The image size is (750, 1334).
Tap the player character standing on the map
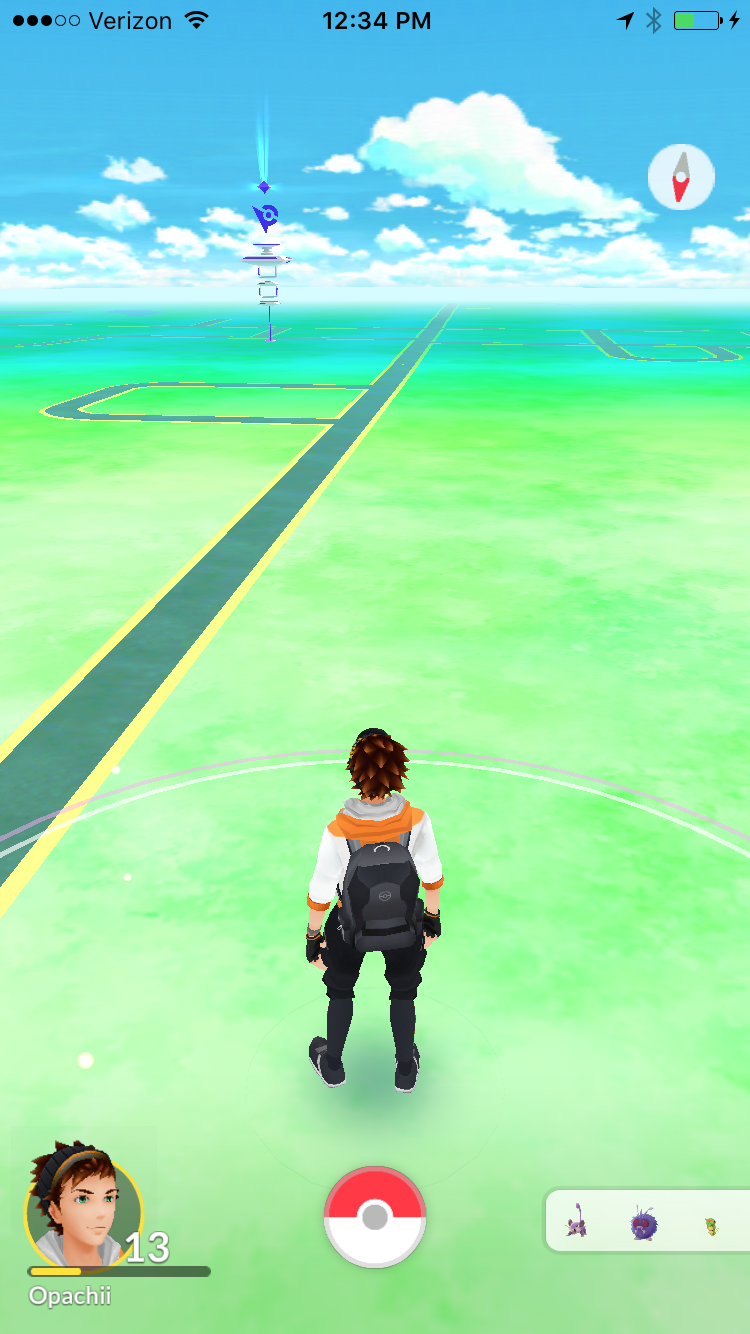coord(375,900)
